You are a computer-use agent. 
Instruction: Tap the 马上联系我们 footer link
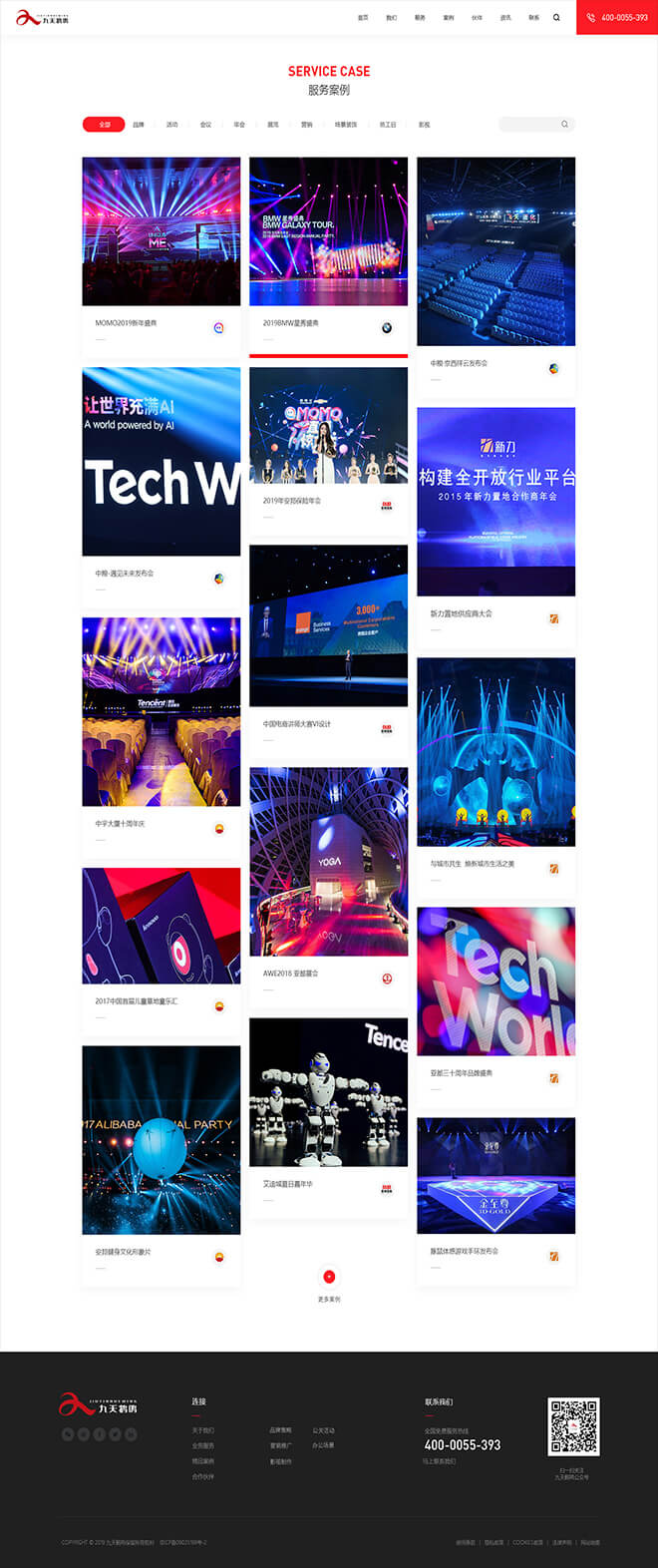(440, 1461)
